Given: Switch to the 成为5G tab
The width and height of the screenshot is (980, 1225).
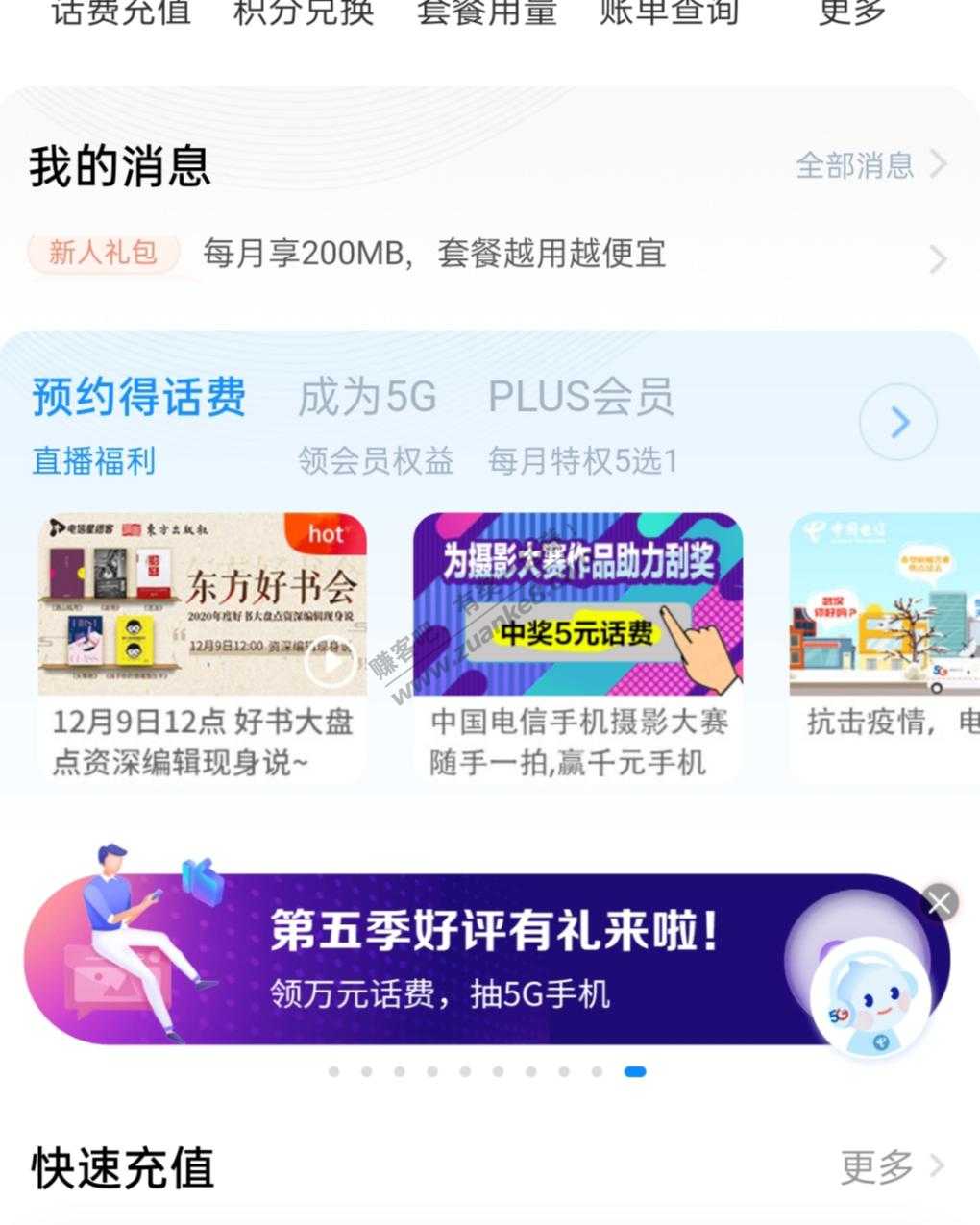Looking at the screenshot, I should point(368,398).
